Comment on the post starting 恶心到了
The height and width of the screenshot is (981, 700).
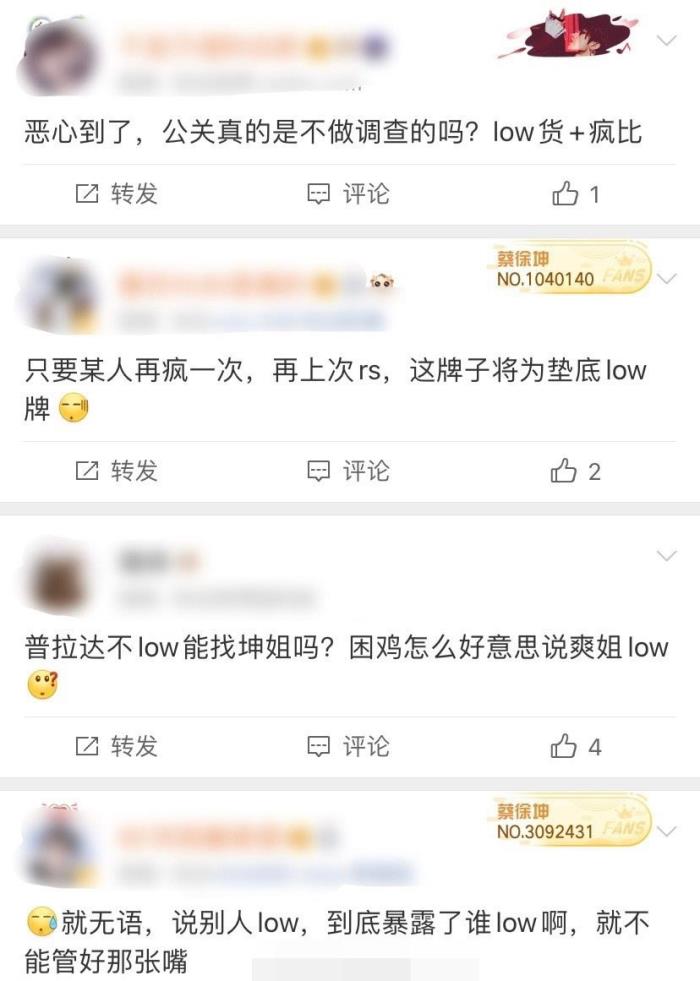point(348,194)
